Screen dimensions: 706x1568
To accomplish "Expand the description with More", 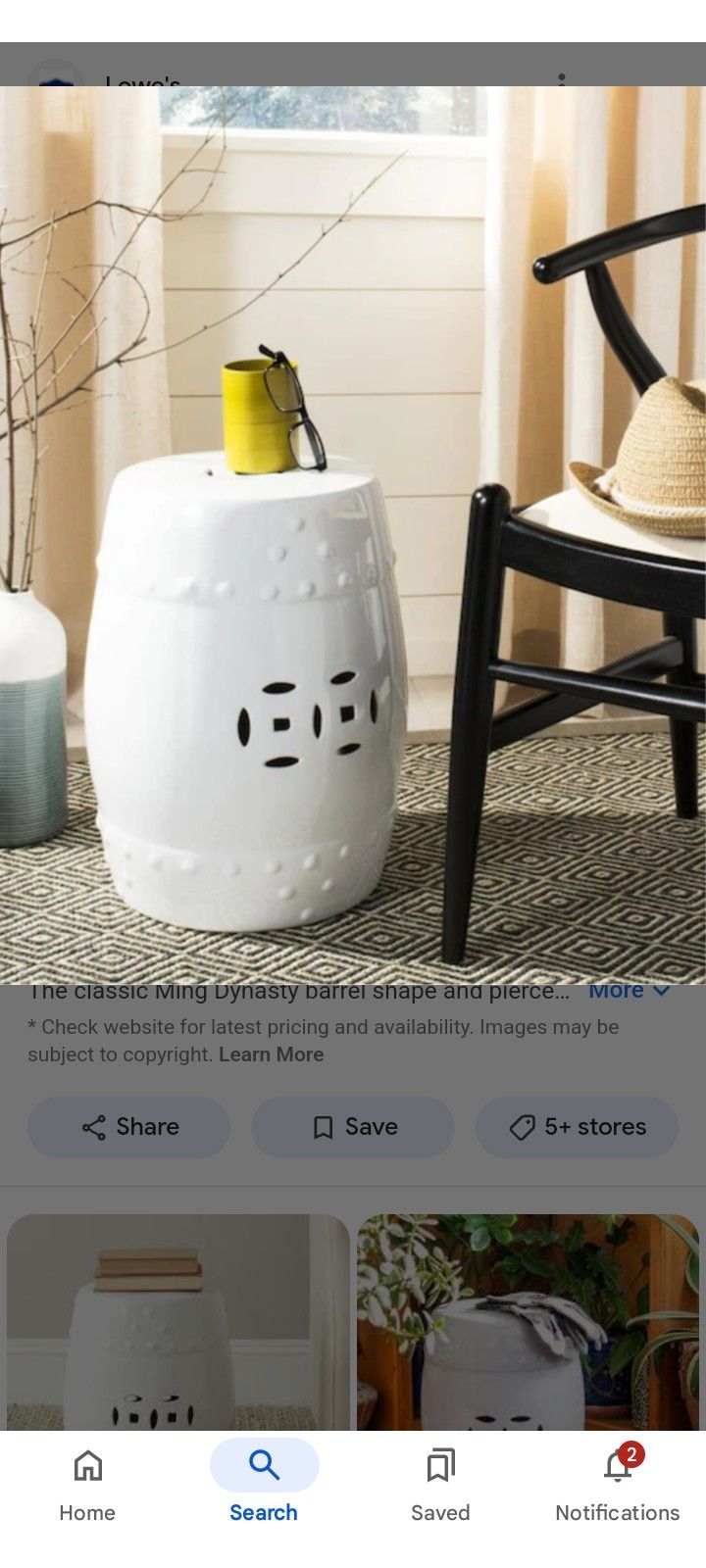I will click(630, 991).
